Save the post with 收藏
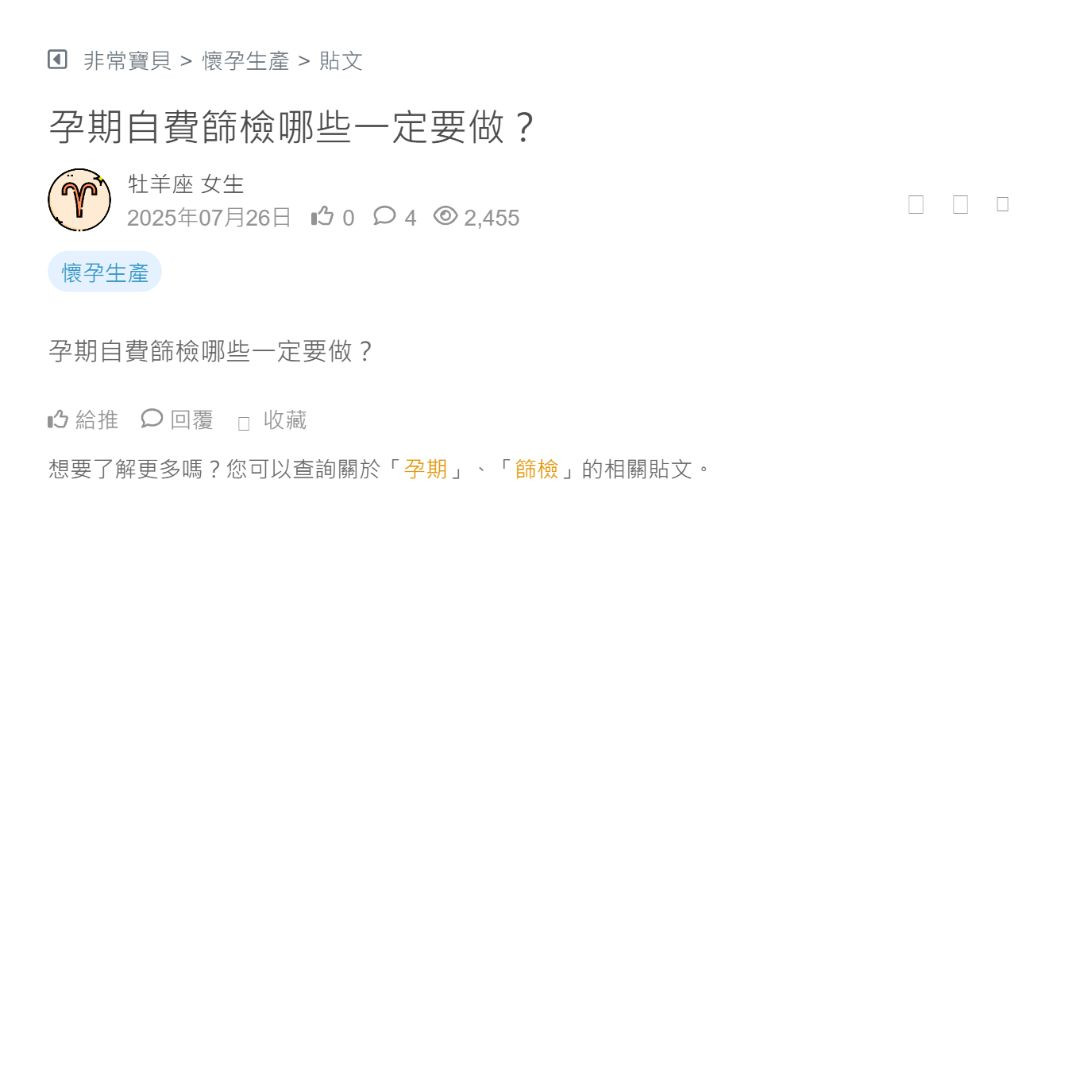The height and width of the screenshot is (1080, 1080). 273,421
